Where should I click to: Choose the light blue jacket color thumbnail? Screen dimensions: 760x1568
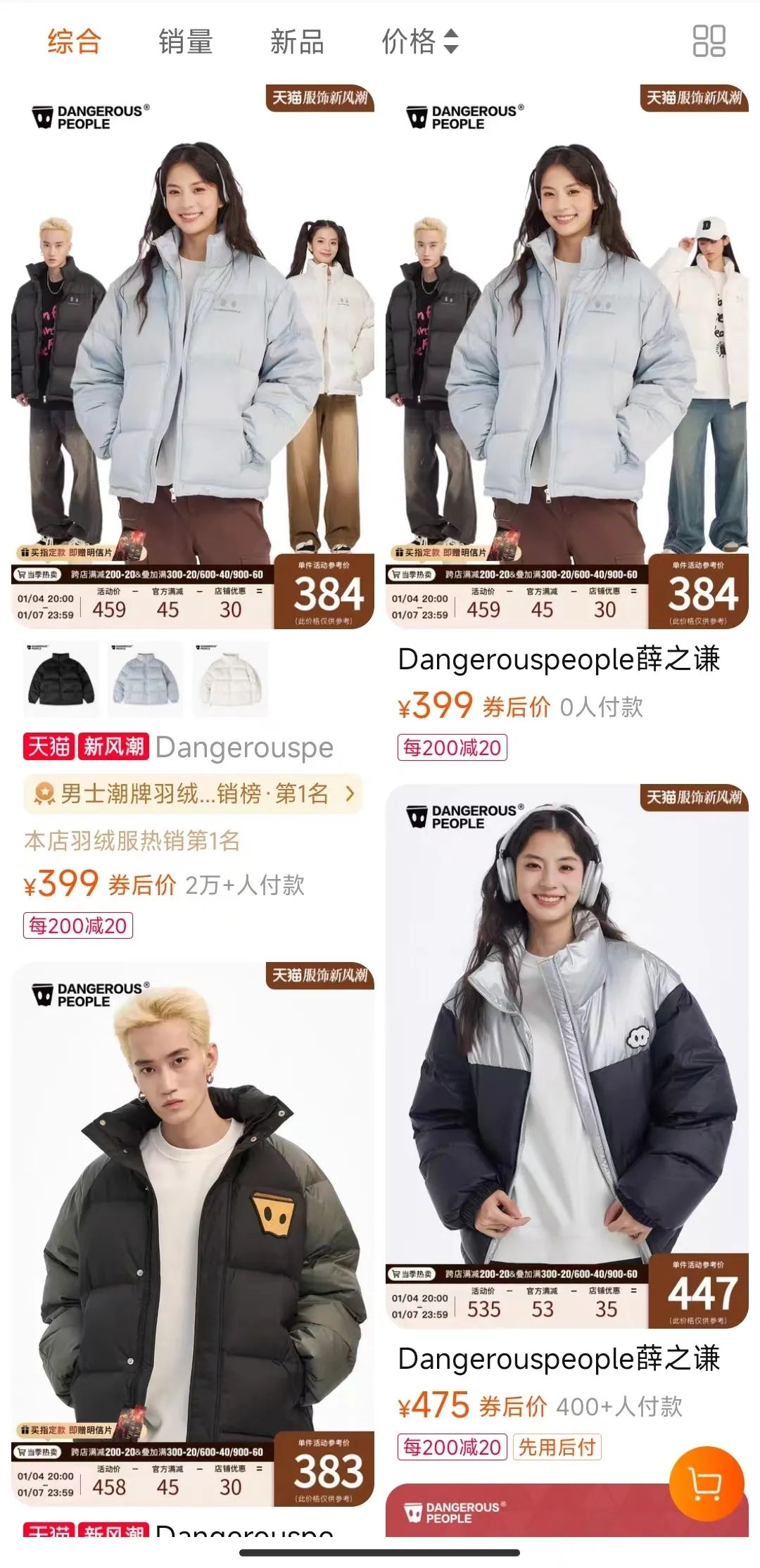[x=146, y=678]
